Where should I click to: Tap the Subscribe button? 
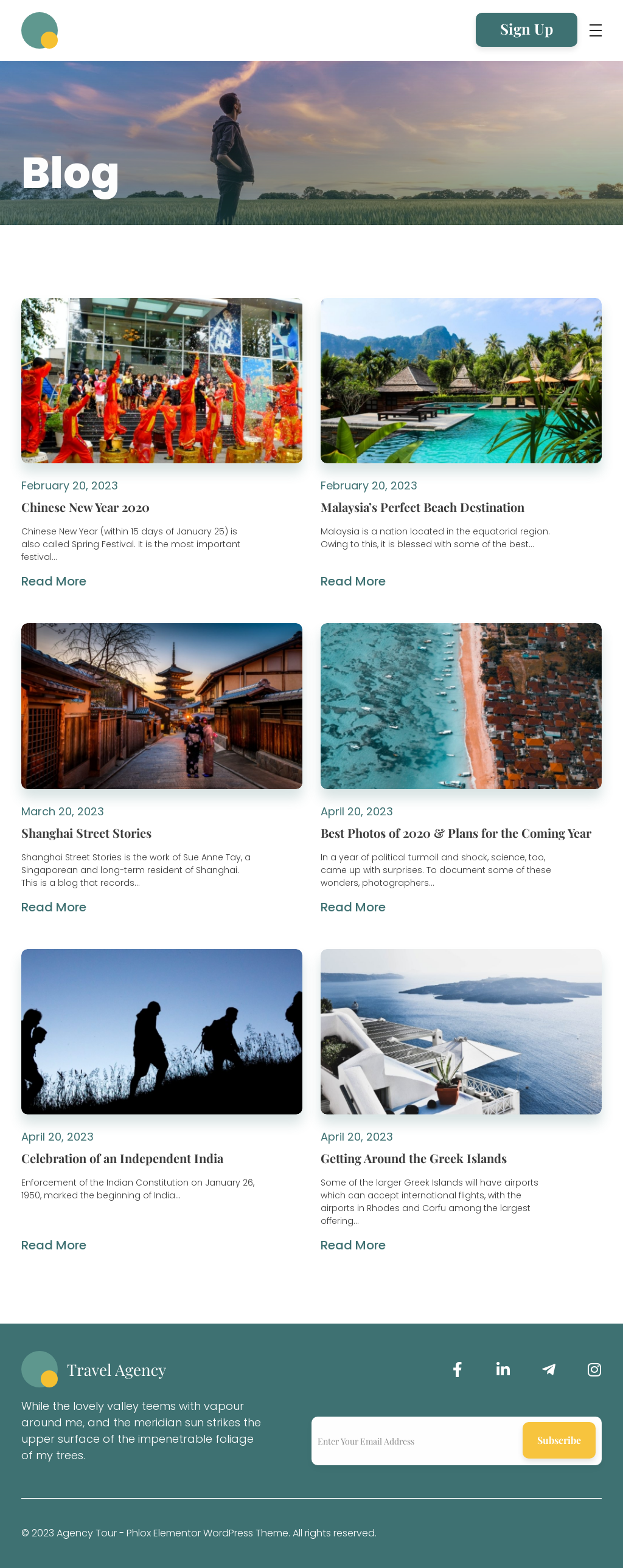tap(559, 1440)
